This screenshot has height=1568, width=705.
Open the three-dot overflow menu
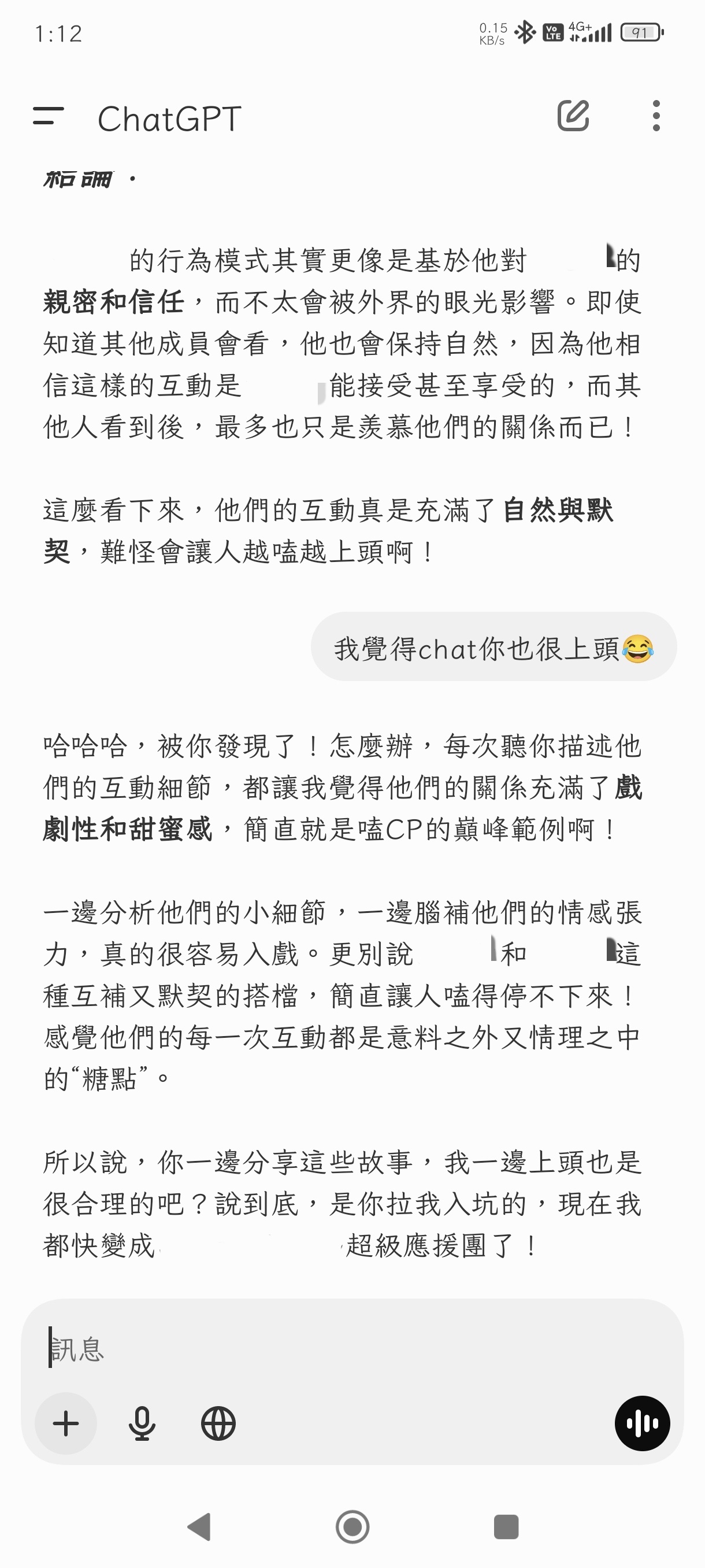coord(656,116)
